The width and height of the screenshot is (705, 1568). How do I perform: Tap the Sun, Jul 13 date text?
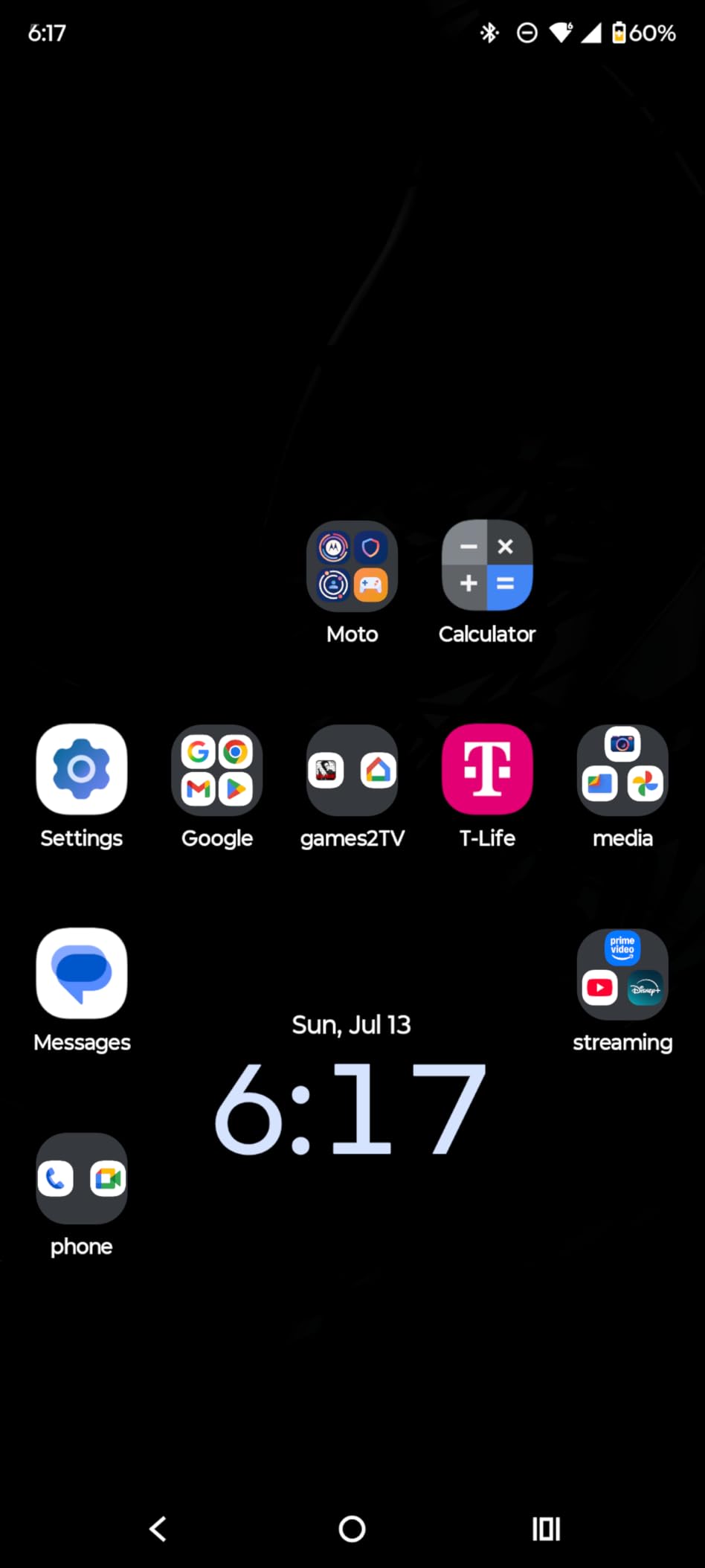point(350,1024)
